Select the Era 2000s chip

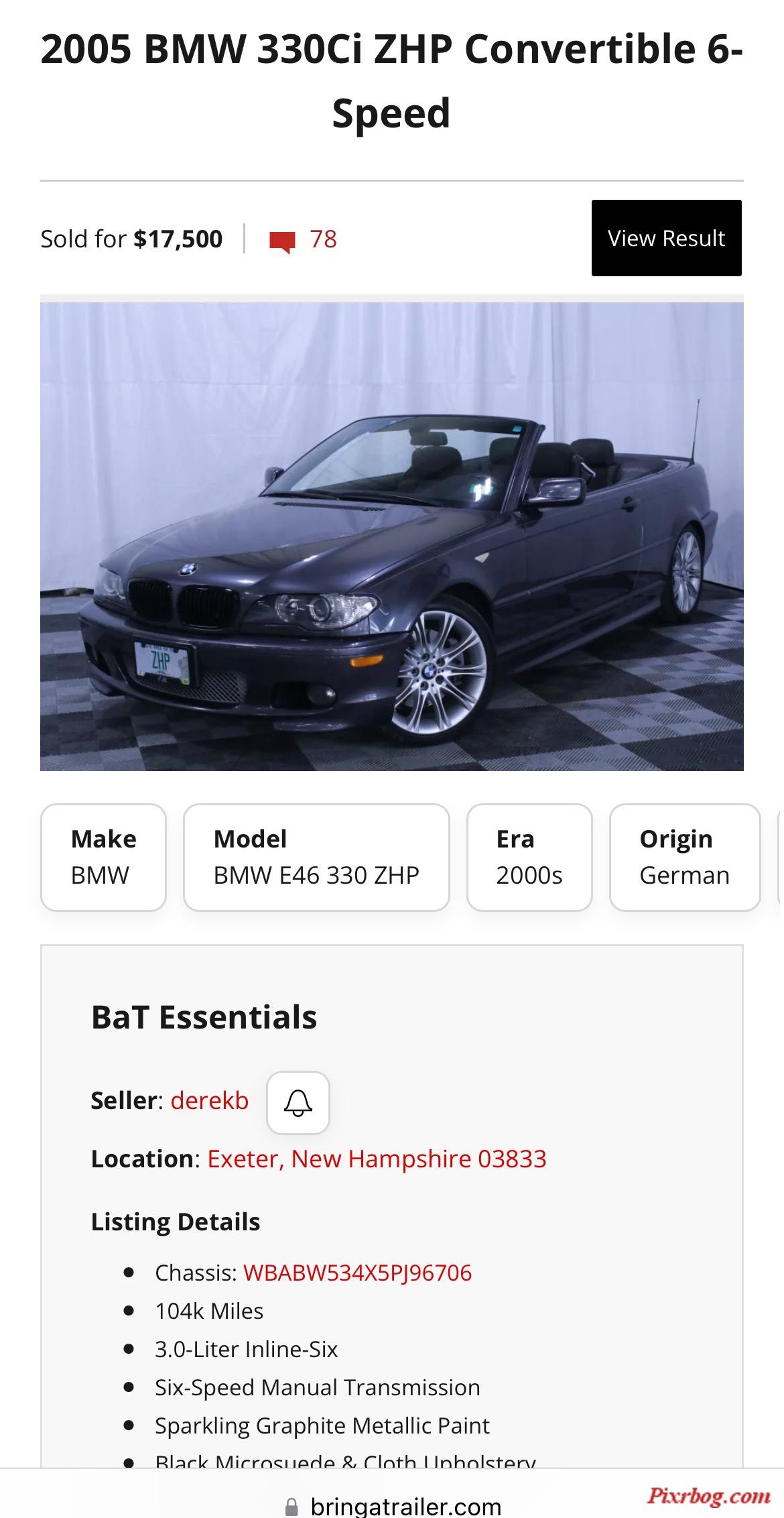tap(529, 857)
